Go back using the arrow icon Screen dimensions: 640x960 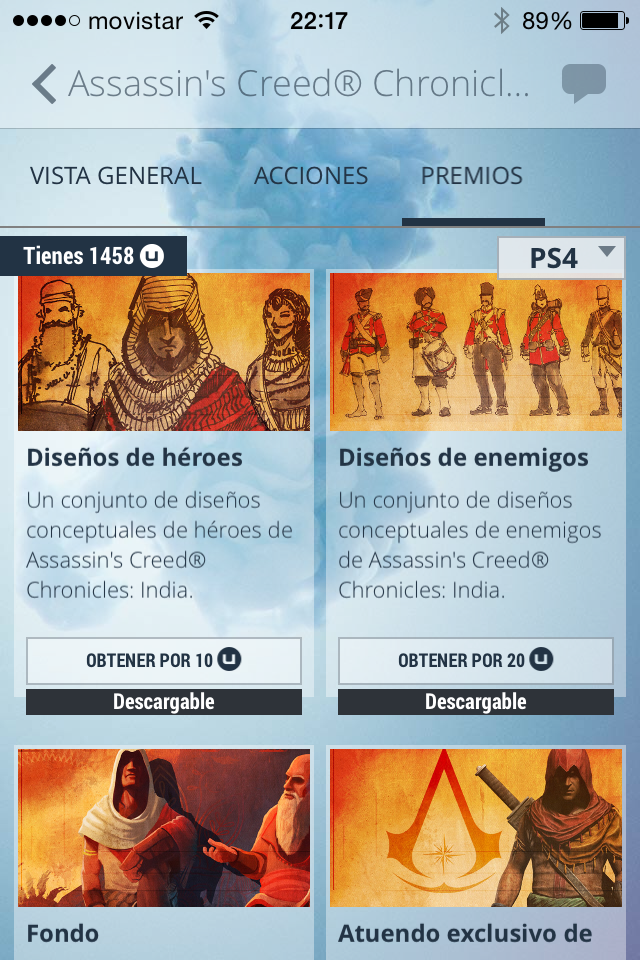[x=44, y=85]
